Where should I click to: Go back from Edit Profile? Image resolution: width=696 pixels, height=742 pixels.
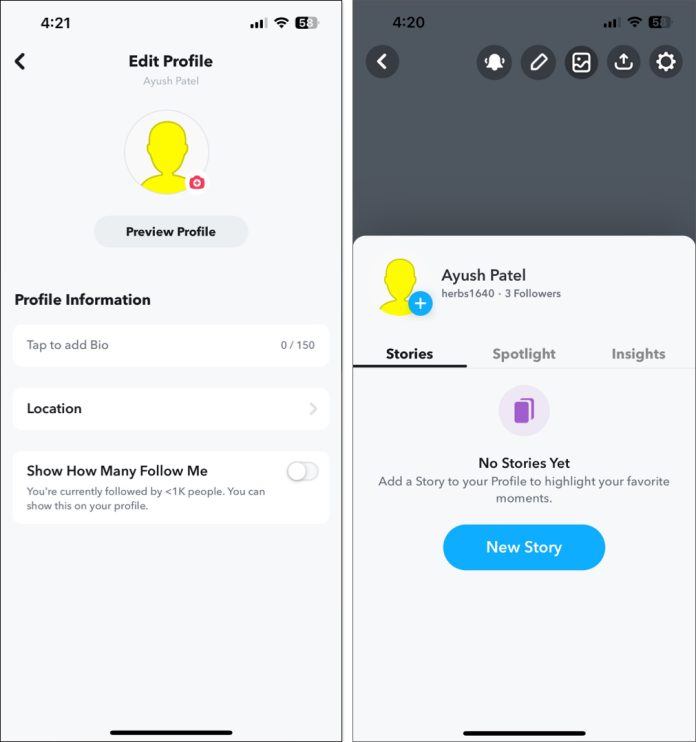pyautogui.click(x=20, y=62)
